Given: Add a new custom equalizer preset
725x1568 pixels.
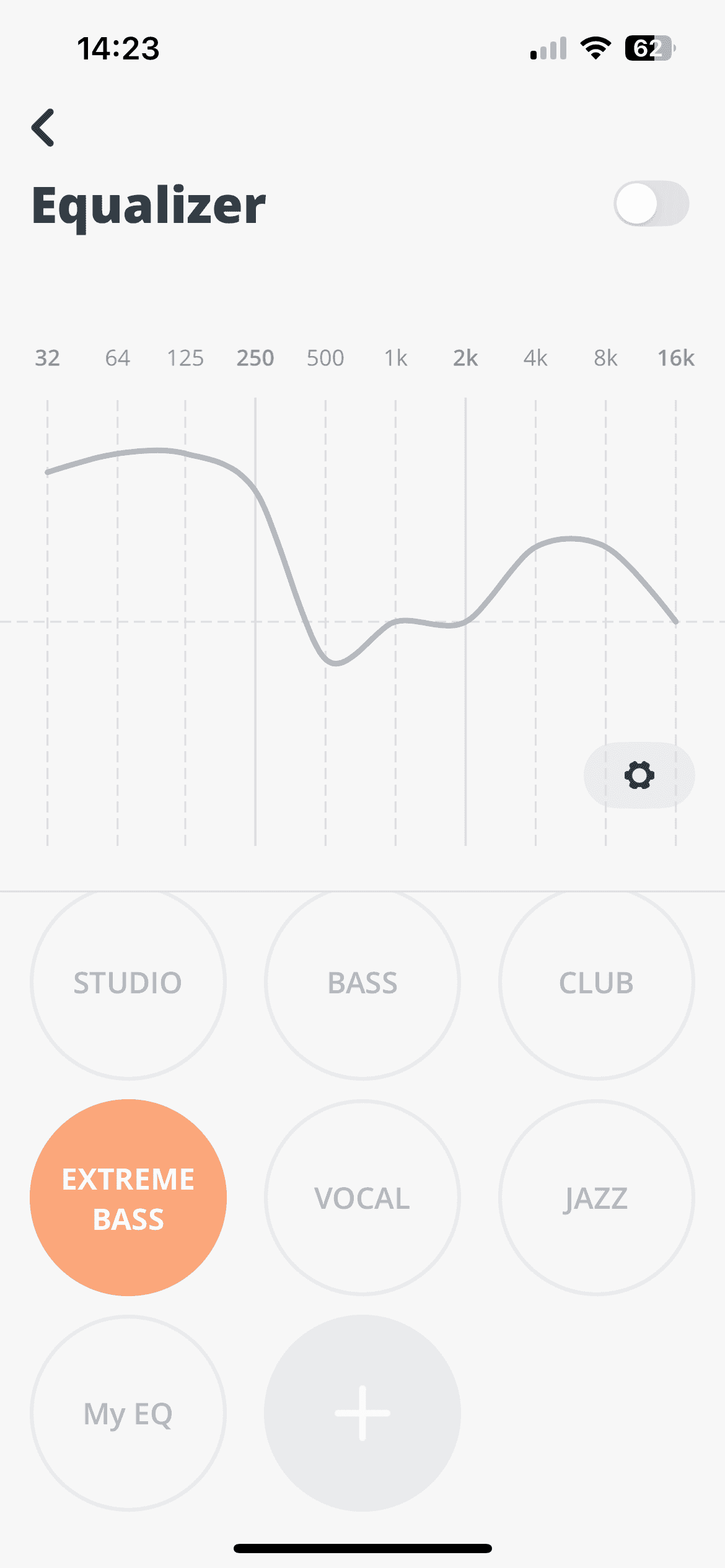Looking at the screenshot, I should tap(362, 1413).
